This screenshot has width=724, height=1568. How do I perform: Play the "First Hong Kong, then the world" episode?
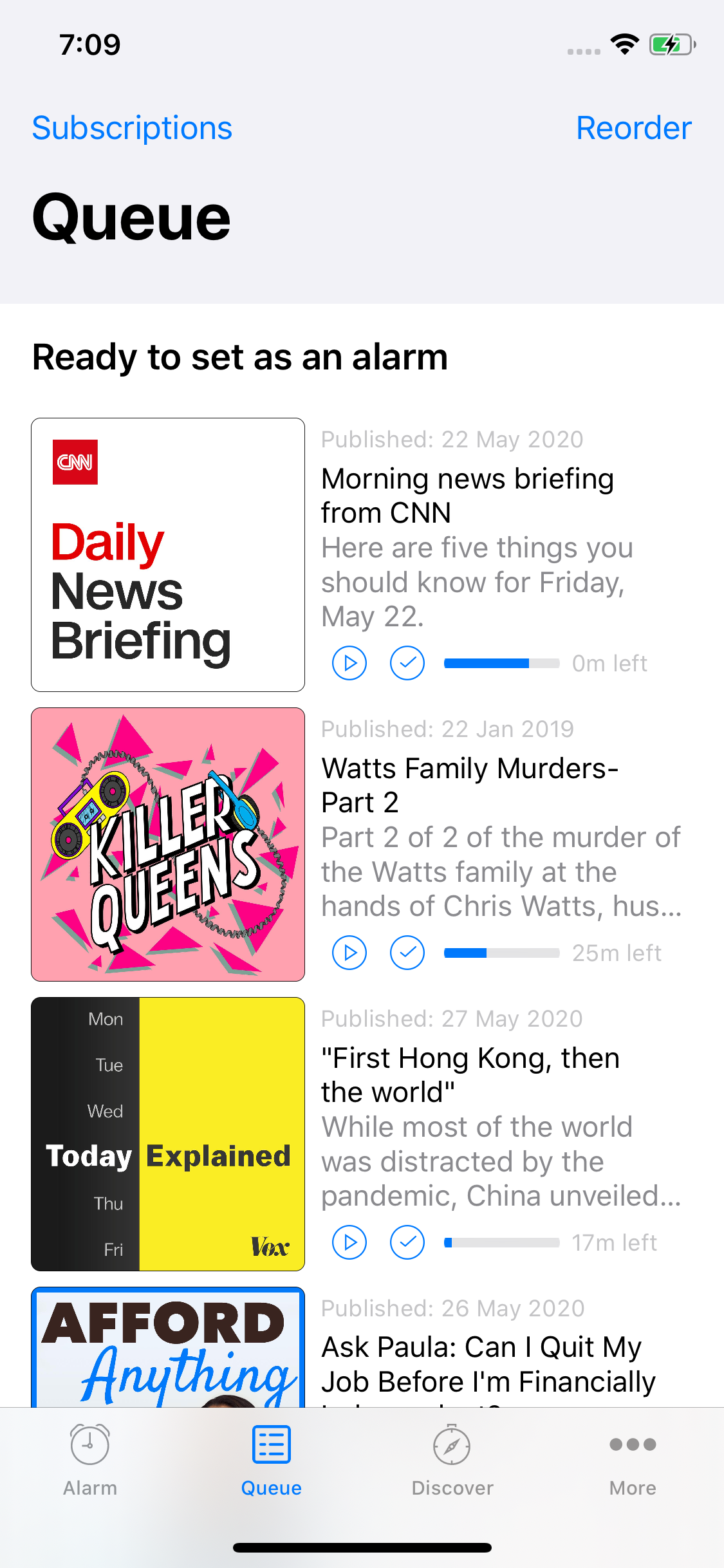(349, 1242)
